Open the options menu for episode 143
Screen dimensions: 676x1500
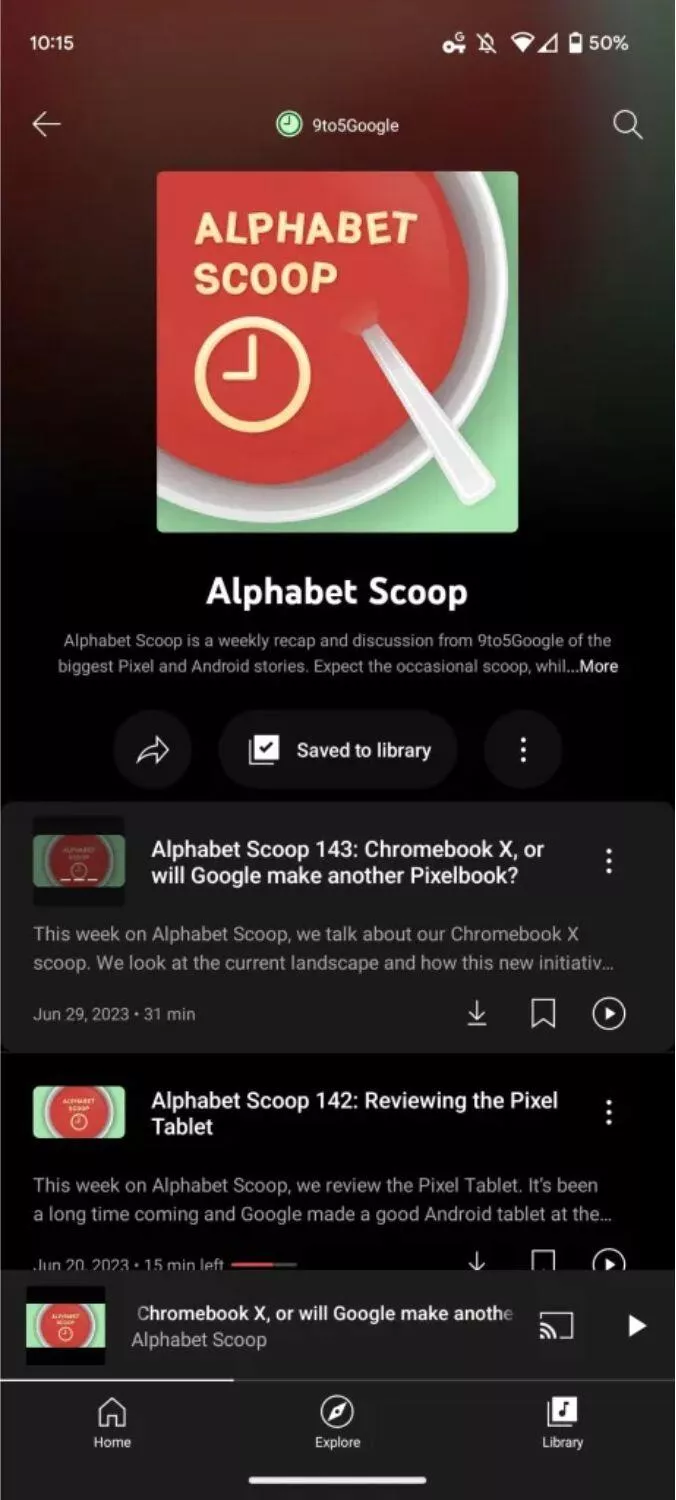[608, 861]
